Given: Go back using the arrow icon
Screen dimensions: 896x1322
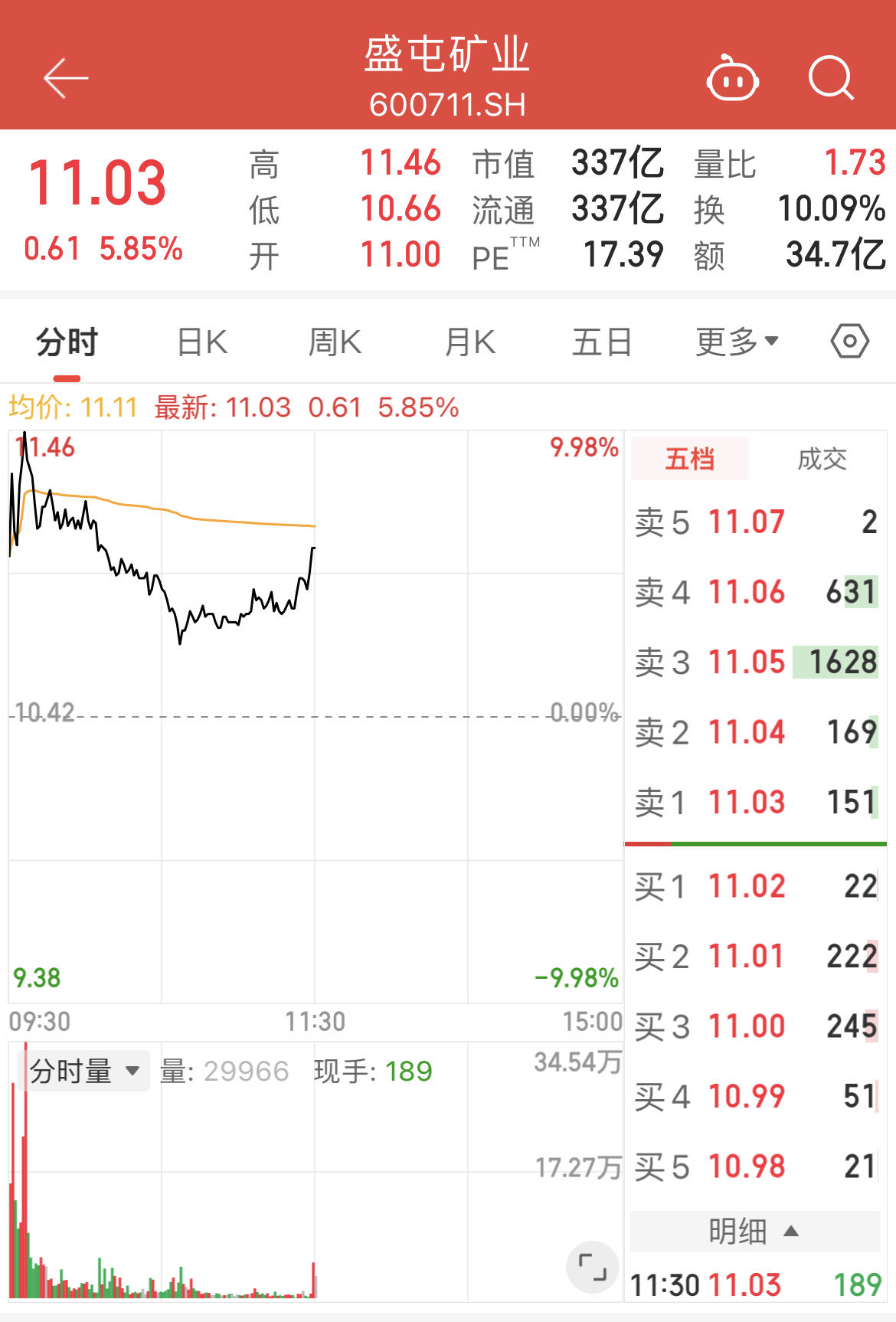Looking at the screenshot, I should click(65, 78).
